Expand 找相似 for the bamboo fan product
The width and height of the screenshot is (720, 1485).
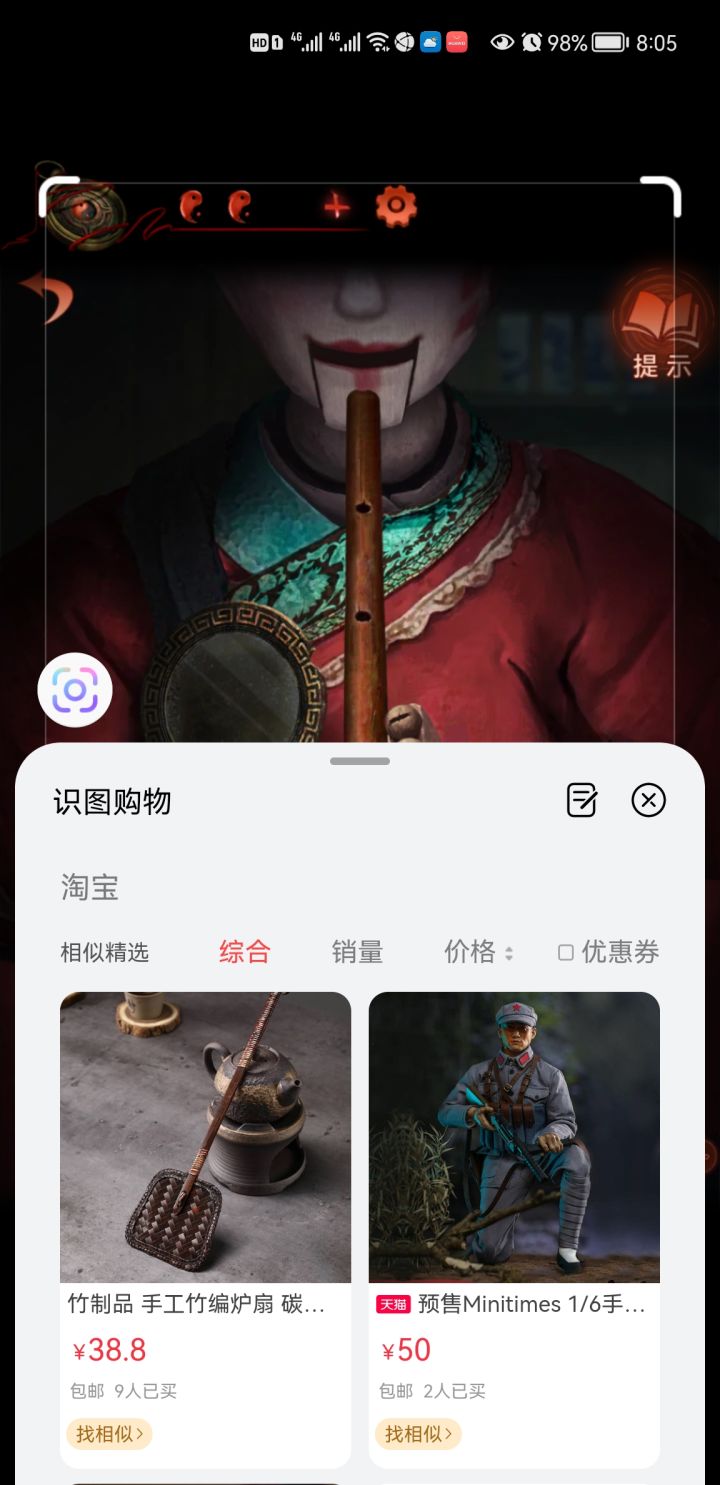[109, 1433]
